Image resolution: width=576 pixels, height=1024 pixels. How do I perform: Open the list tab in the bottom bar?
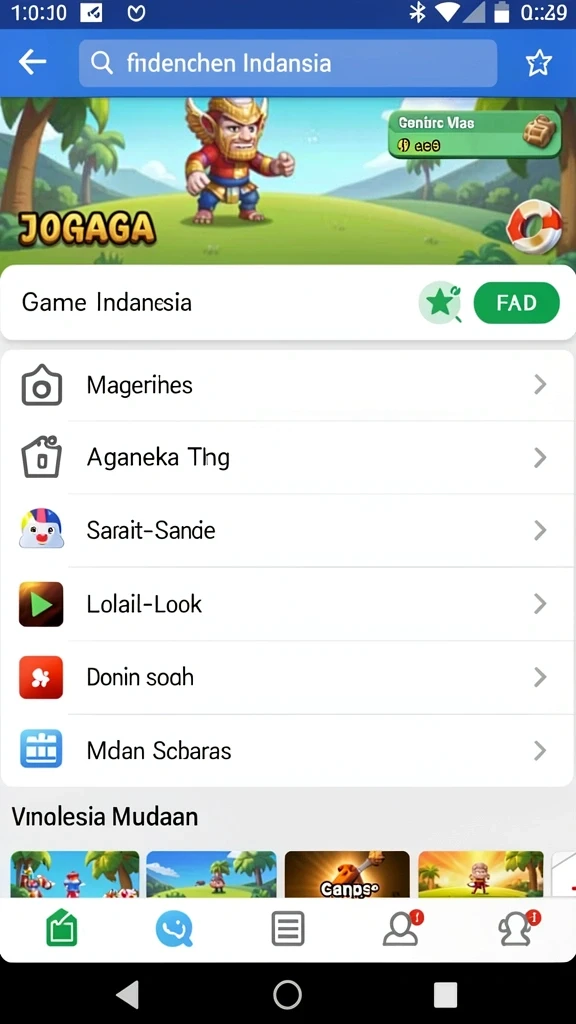point(287,928)
